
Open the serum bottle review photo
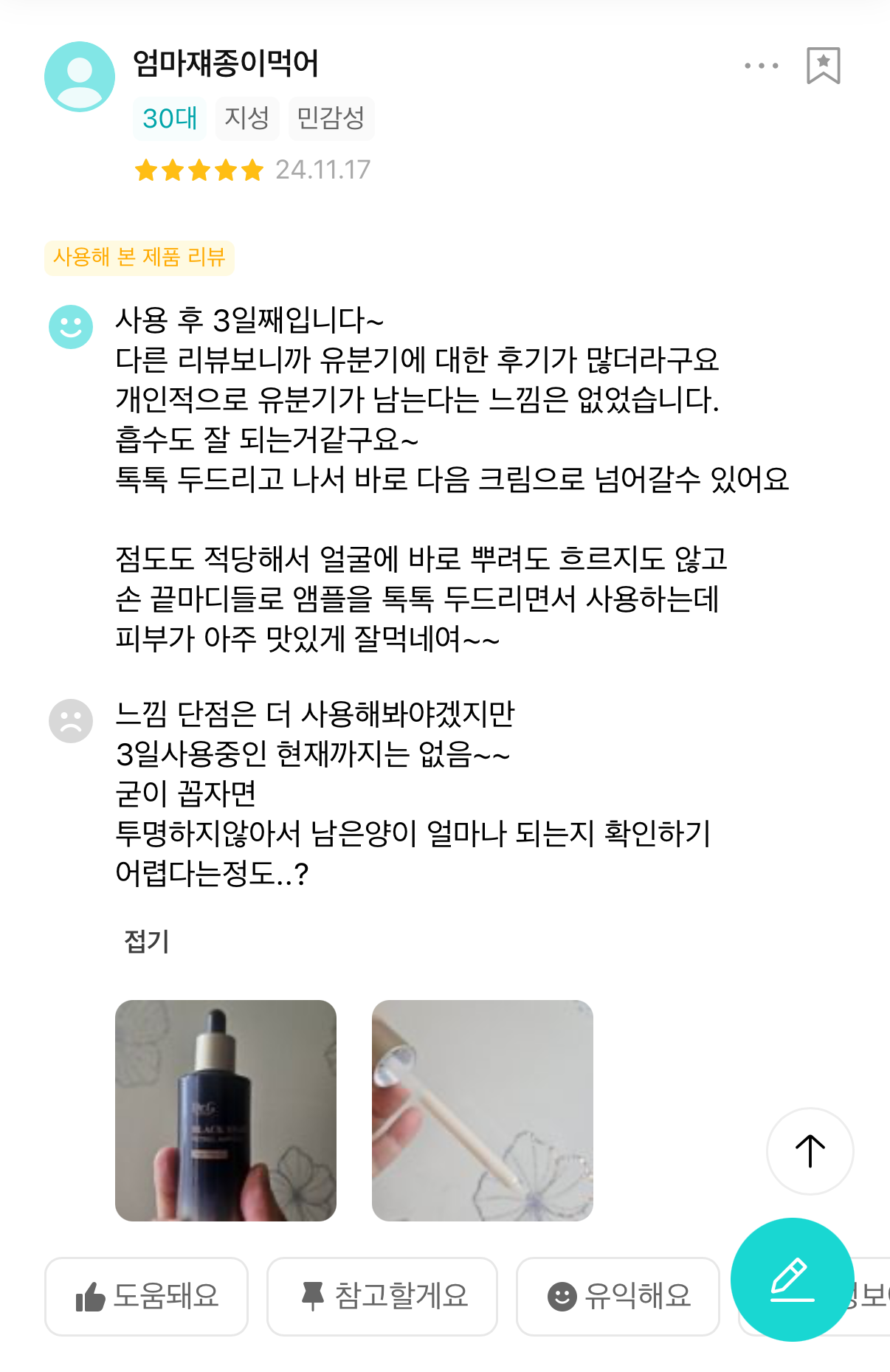click(226, 1110)
